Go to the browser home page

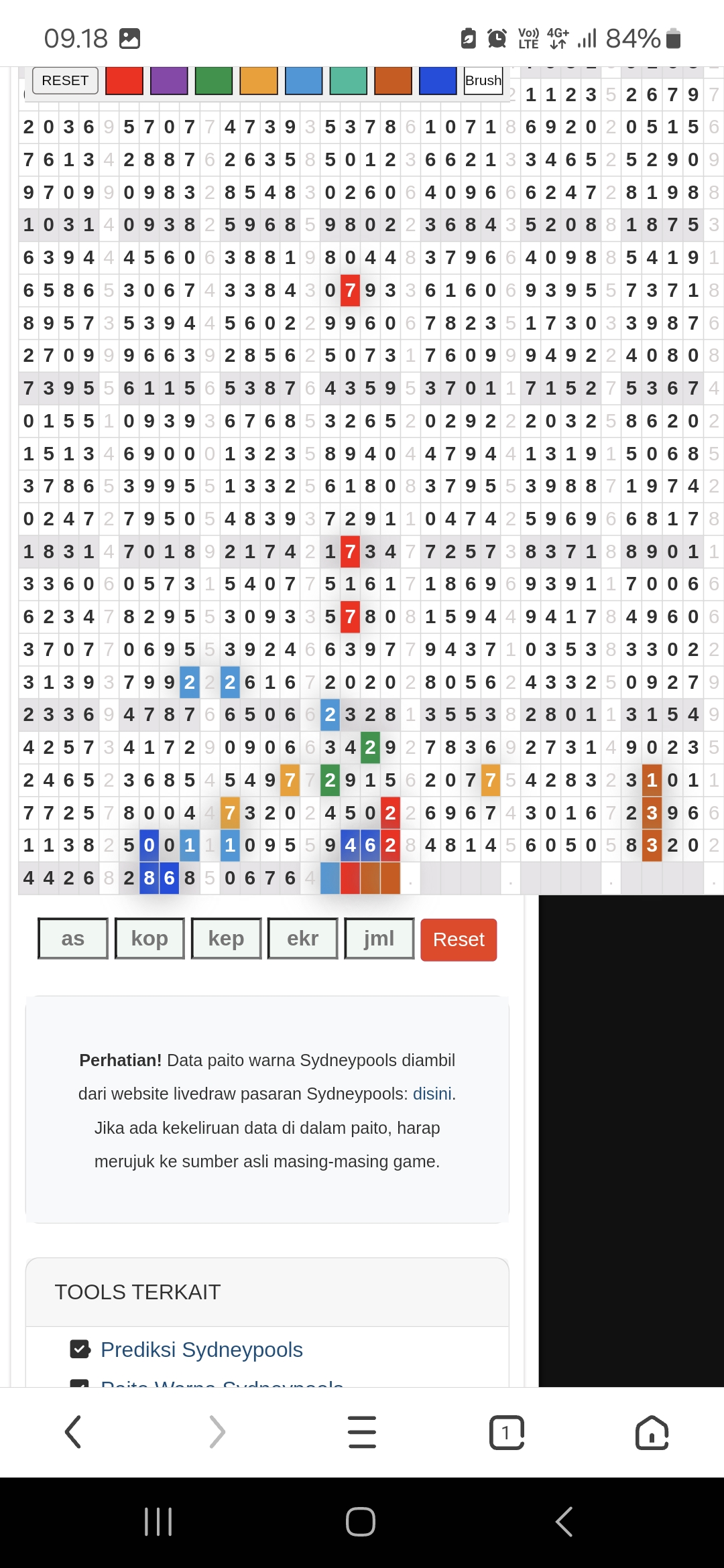(x=652, y=1433)
